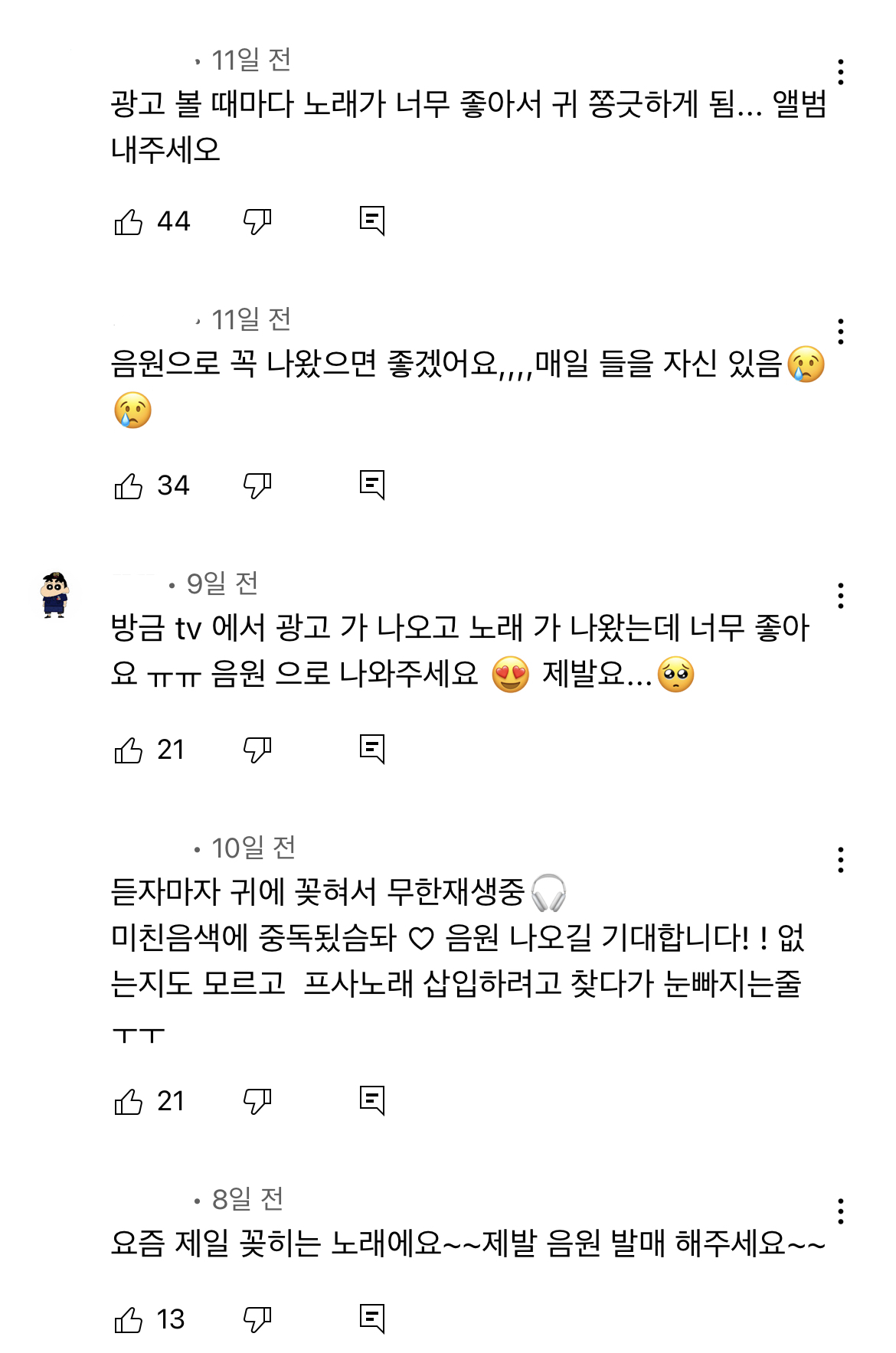Open reply box for the top comment
Screen dimensions: 896x1353
(x=373, y=221)
